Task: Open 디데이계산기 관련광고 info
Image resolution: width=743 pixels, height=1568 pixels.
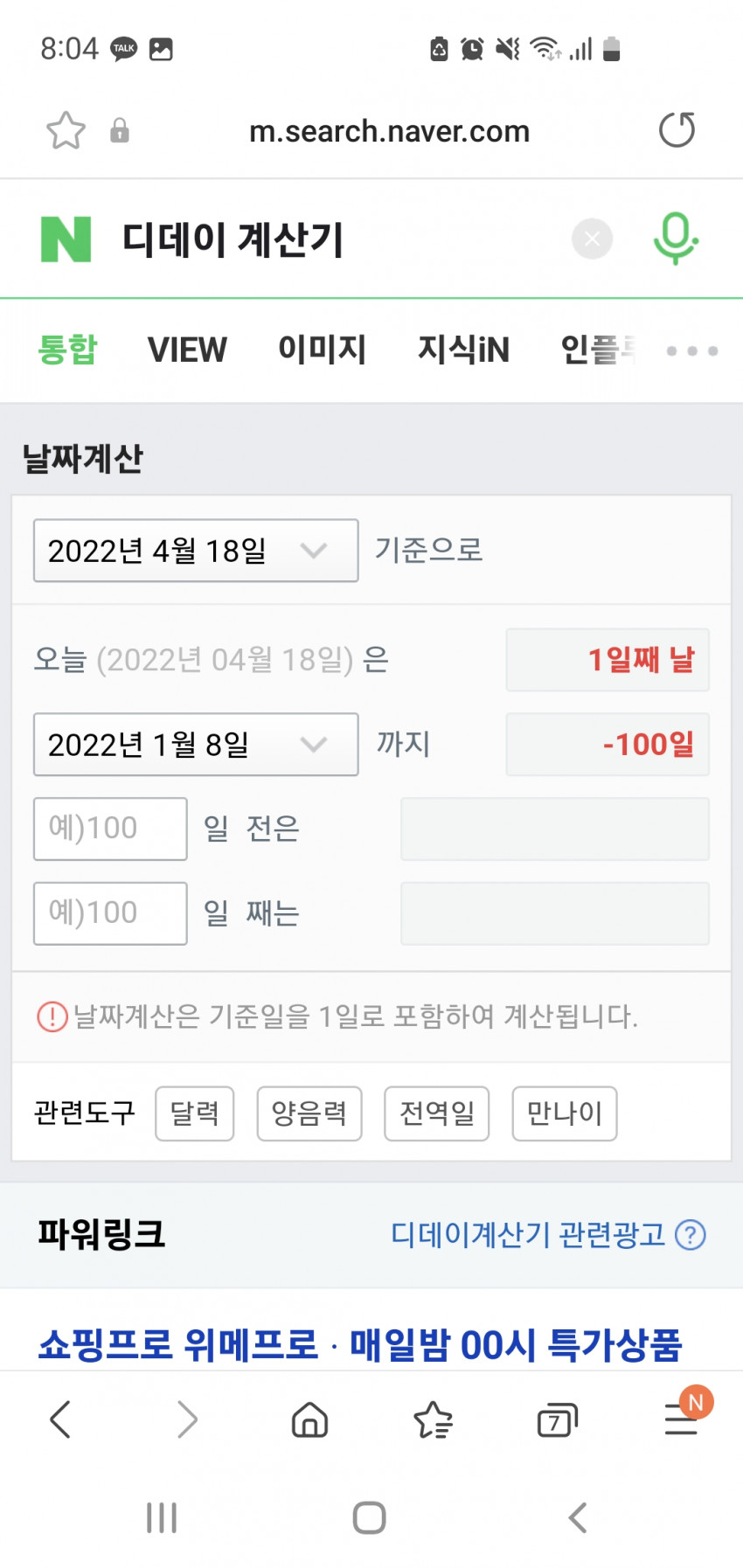Action: [548, 1235]
